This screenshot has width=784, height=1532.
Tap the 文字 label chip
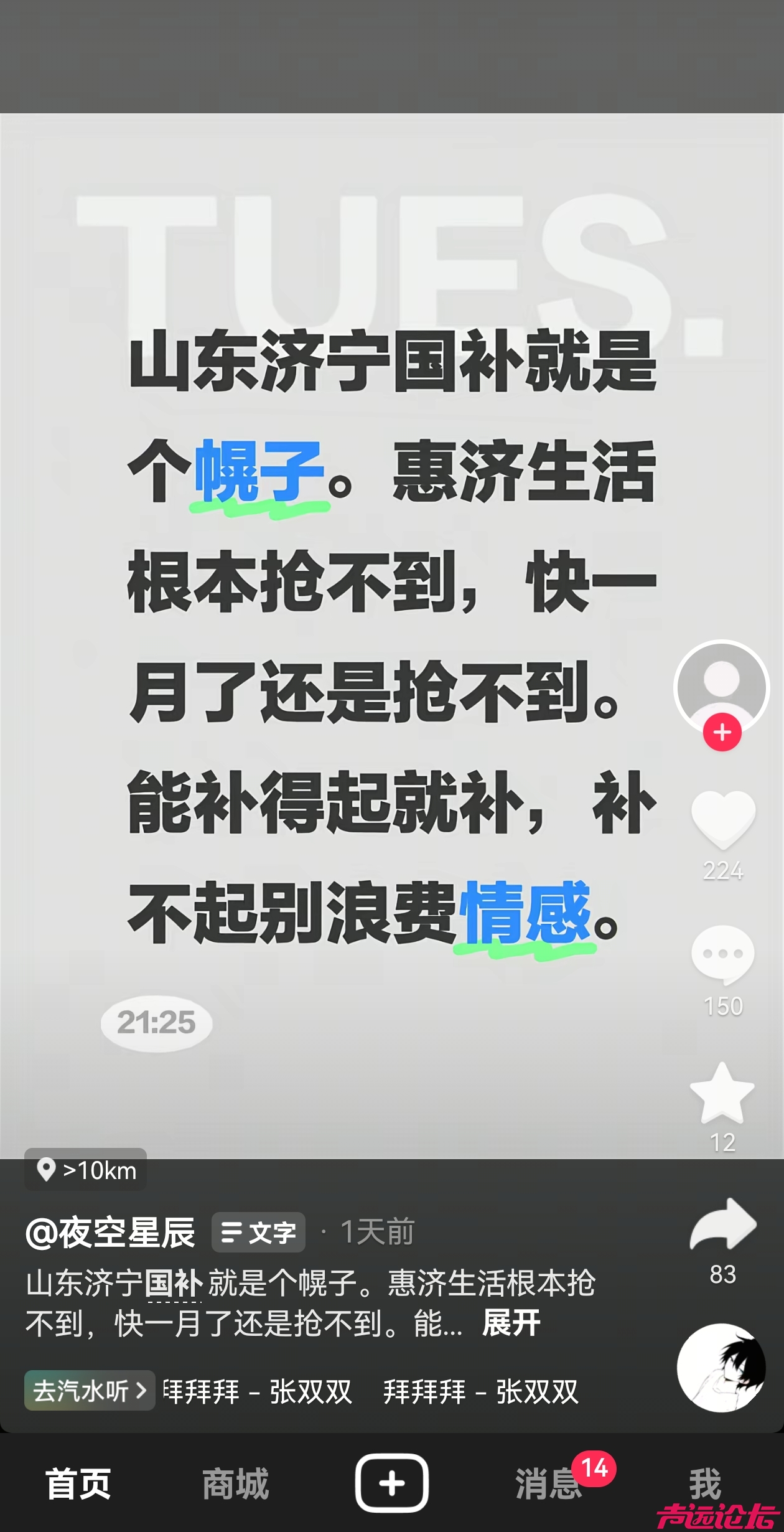(x=258, y=1232)
